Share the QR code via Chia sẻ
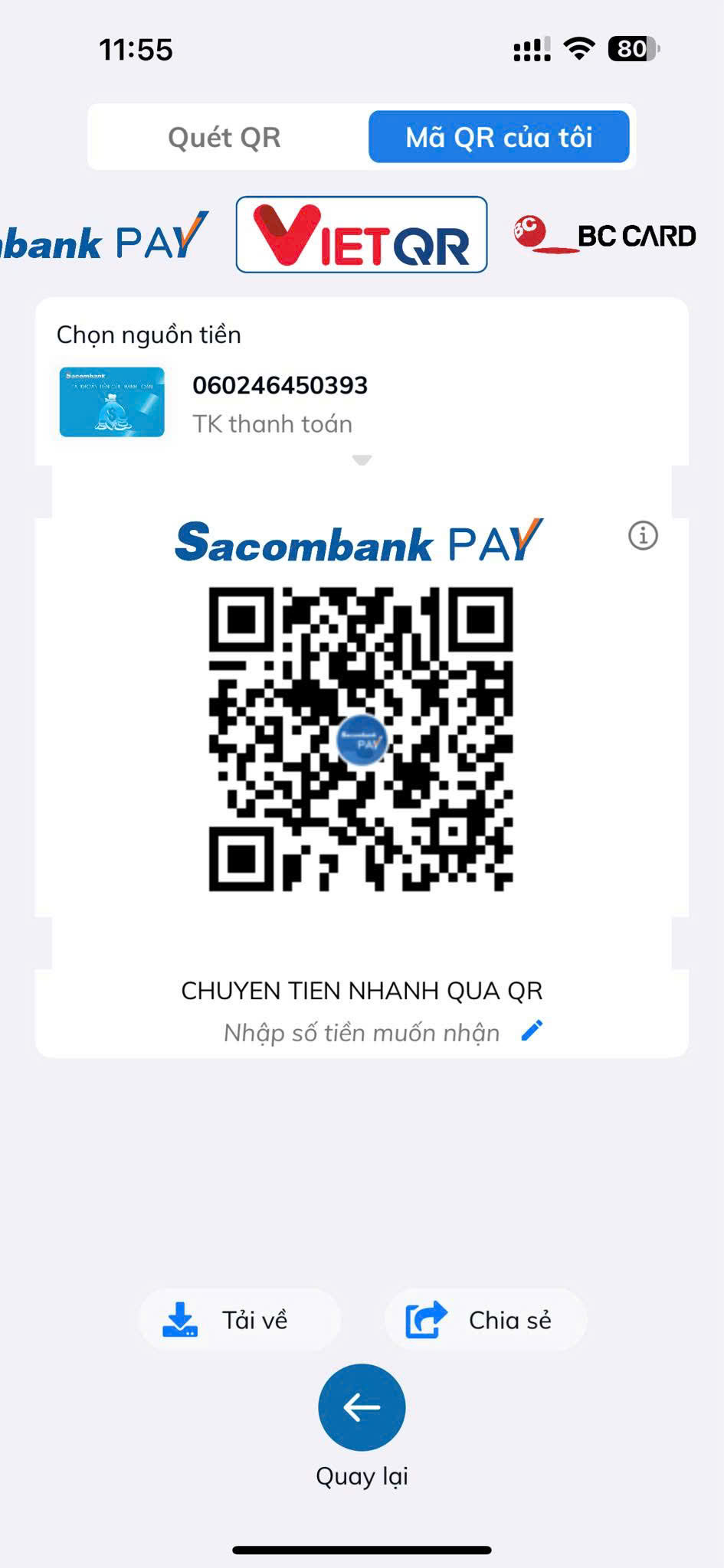This screenshot has height=1568, width=724. coord(486,1320)
